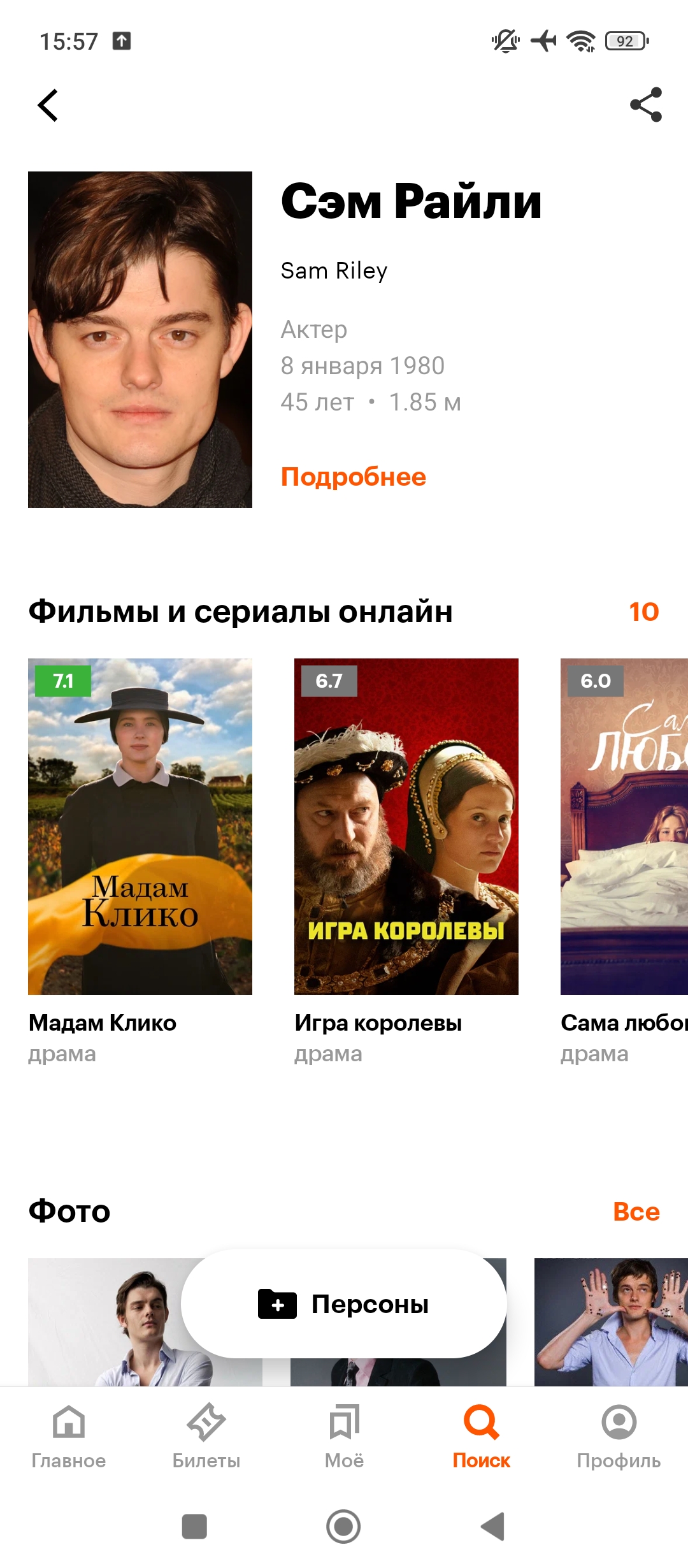
Task: Open the Игра королевы film card
Action: click(x=406, y=826)
